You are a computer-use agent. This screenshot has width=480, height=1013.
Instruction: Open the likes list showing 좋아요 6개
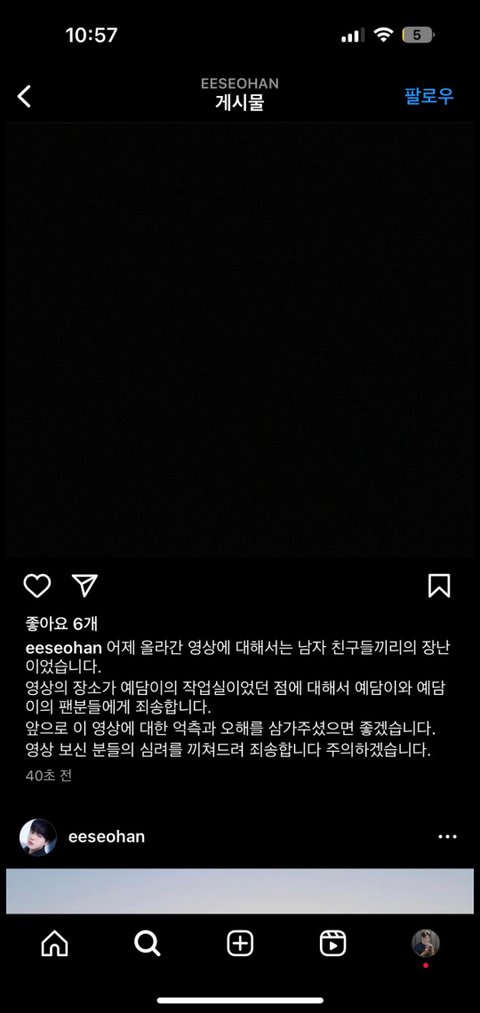61,623
